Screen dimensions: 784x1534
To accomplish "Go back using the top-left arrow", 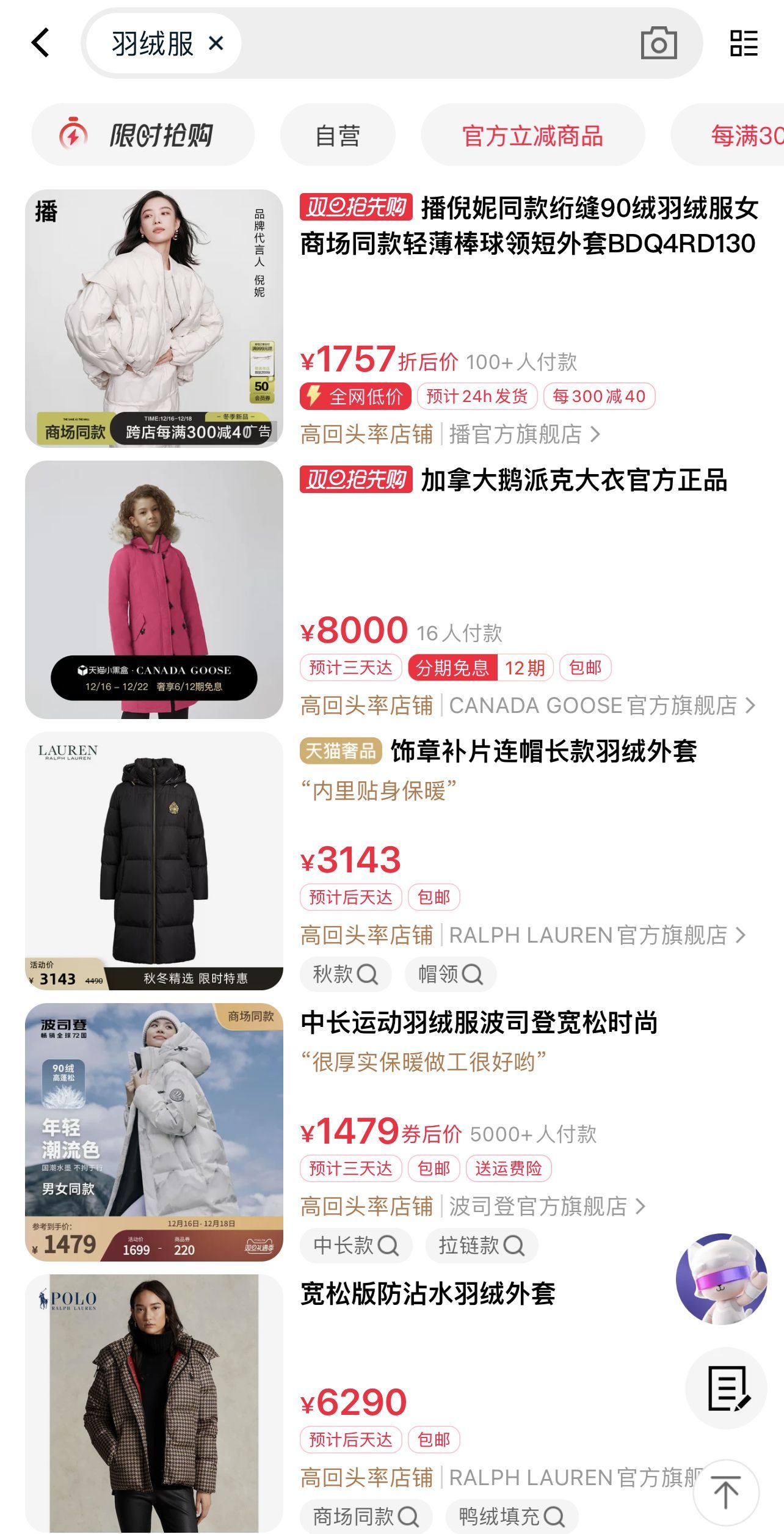I will pos(40,43).
